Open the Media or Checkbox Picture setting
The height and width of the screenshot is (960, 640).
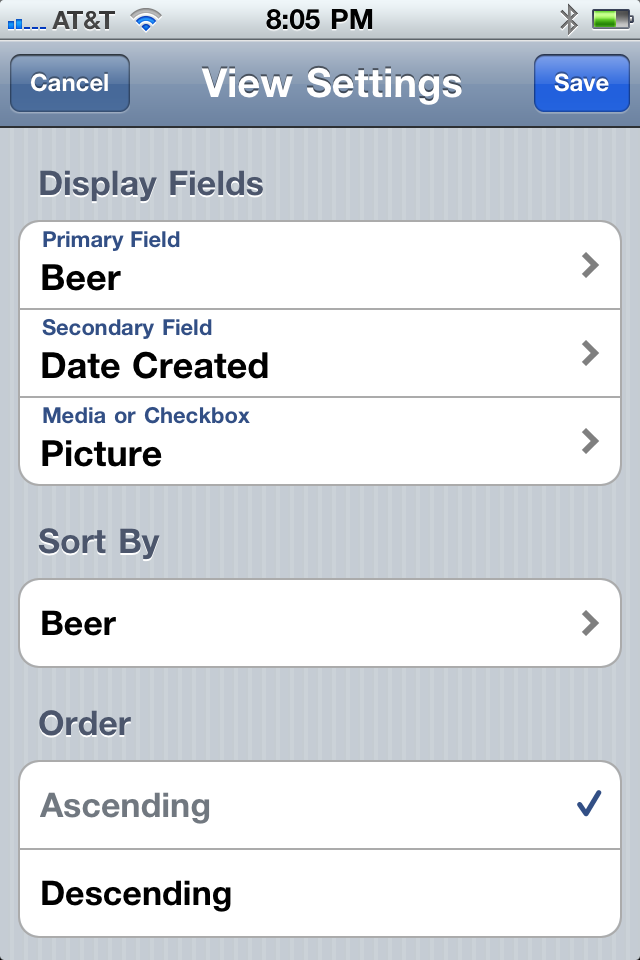(320, 441)
